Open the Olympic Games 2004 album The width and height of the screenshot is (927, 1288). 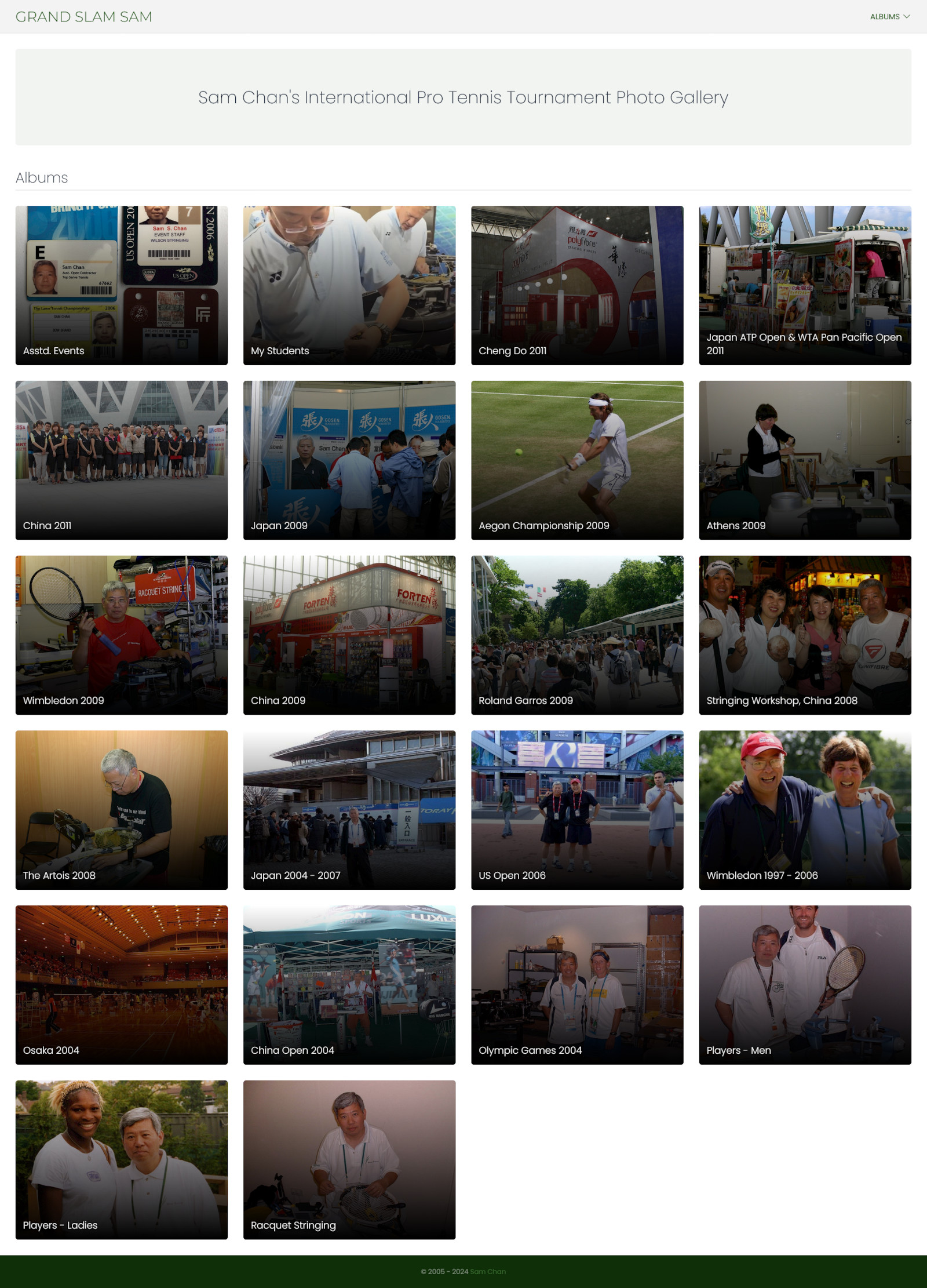point(576,984)
